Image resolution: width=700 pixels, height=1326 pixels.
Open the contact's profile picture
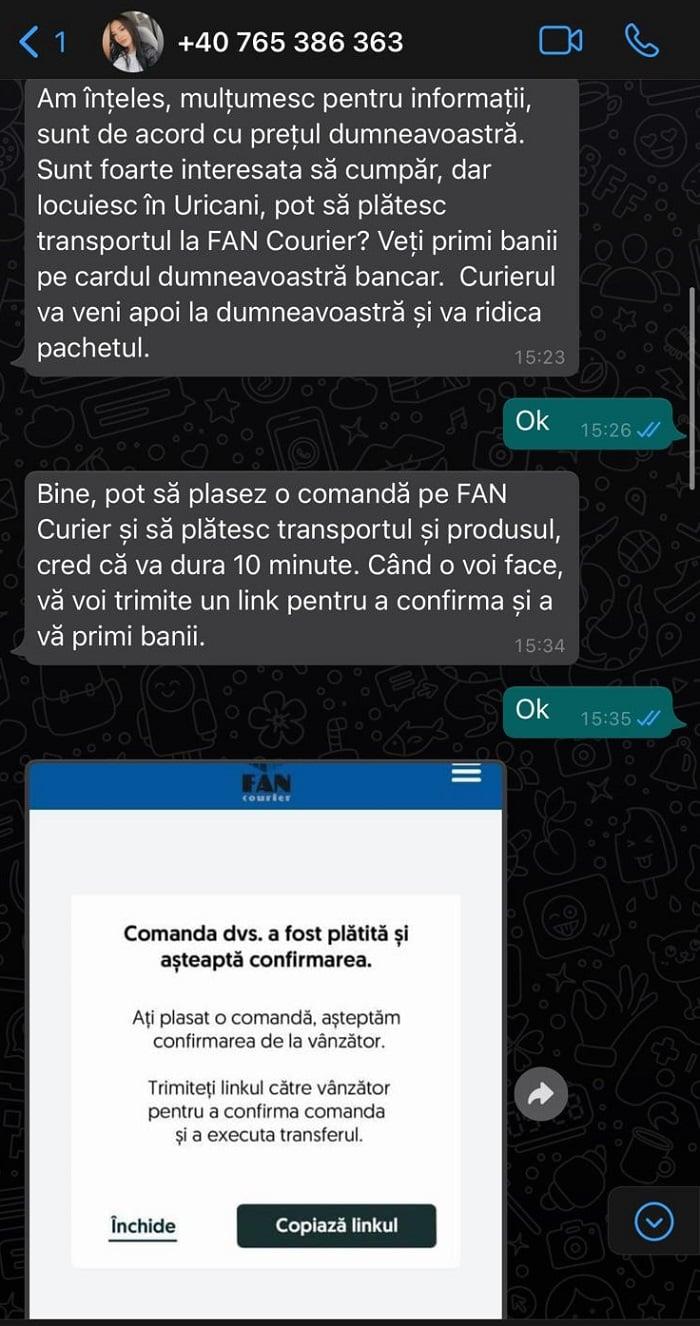pos(134,42)
